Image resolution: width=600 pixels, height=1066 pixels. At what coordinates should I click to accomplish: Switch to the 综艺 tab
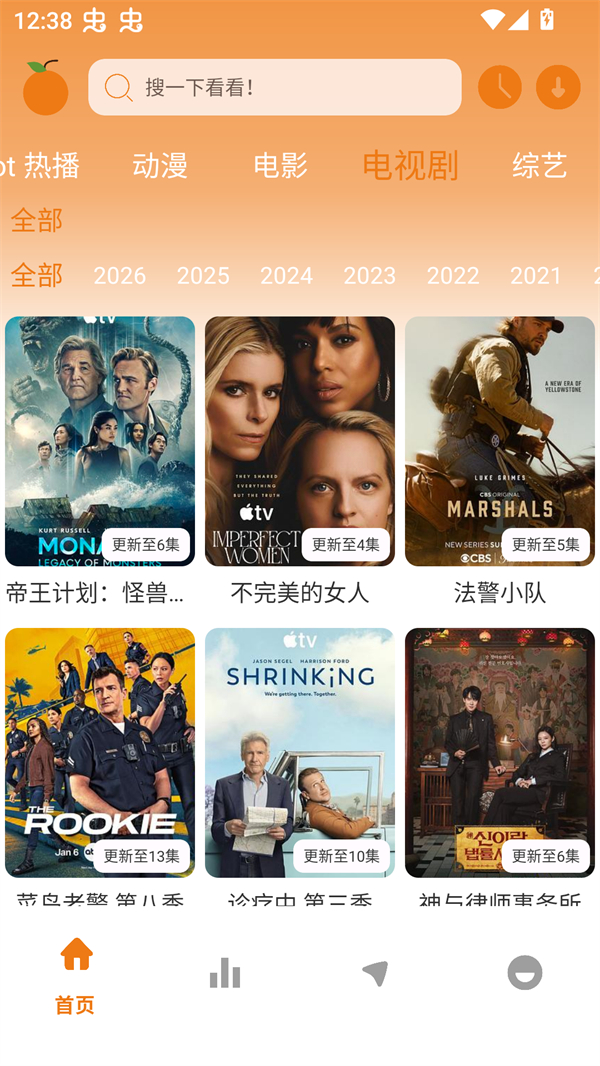539,165
